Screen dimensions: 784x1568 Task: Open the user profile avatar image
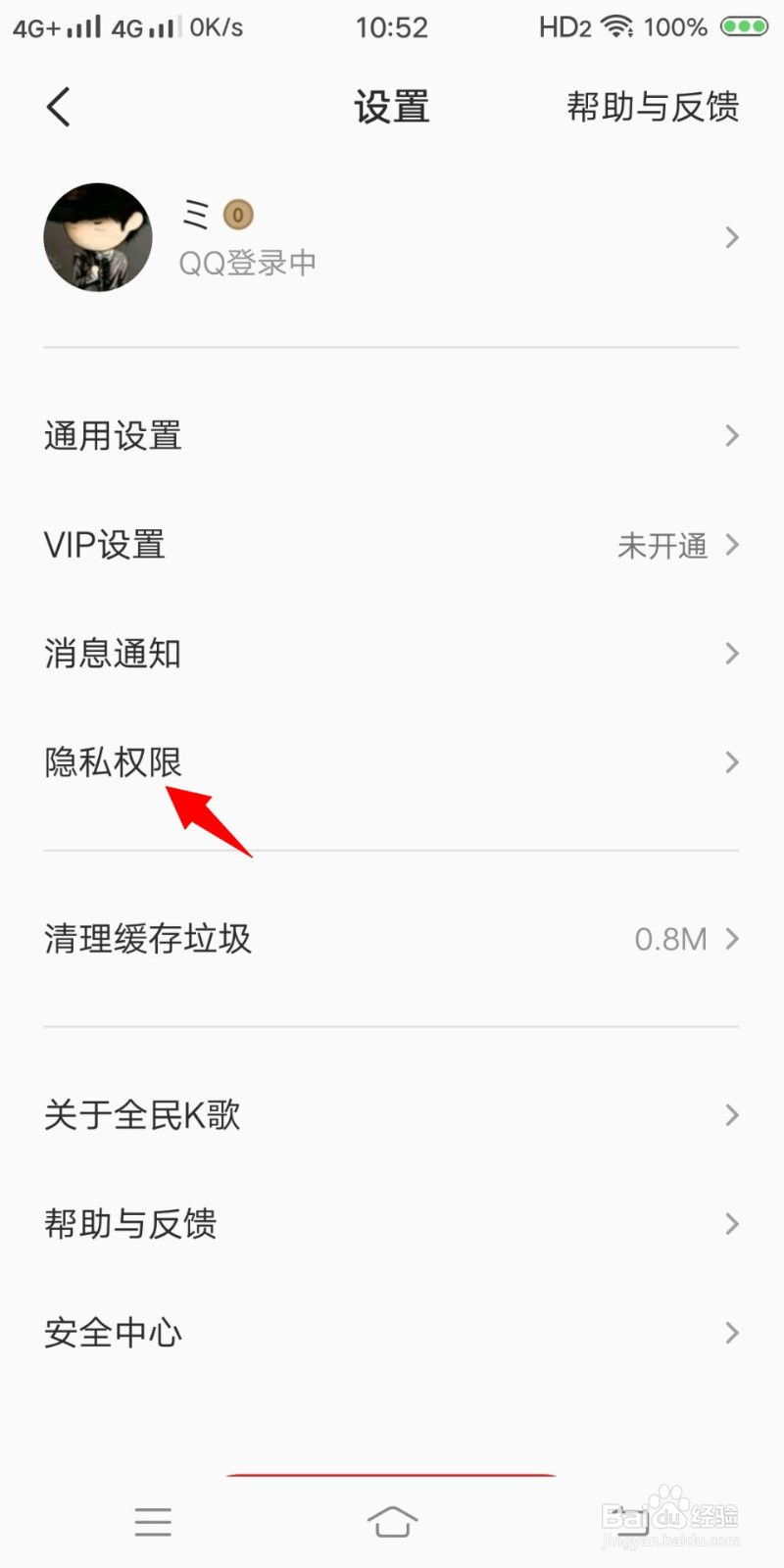pyautogui.click(x=98, y=237)
